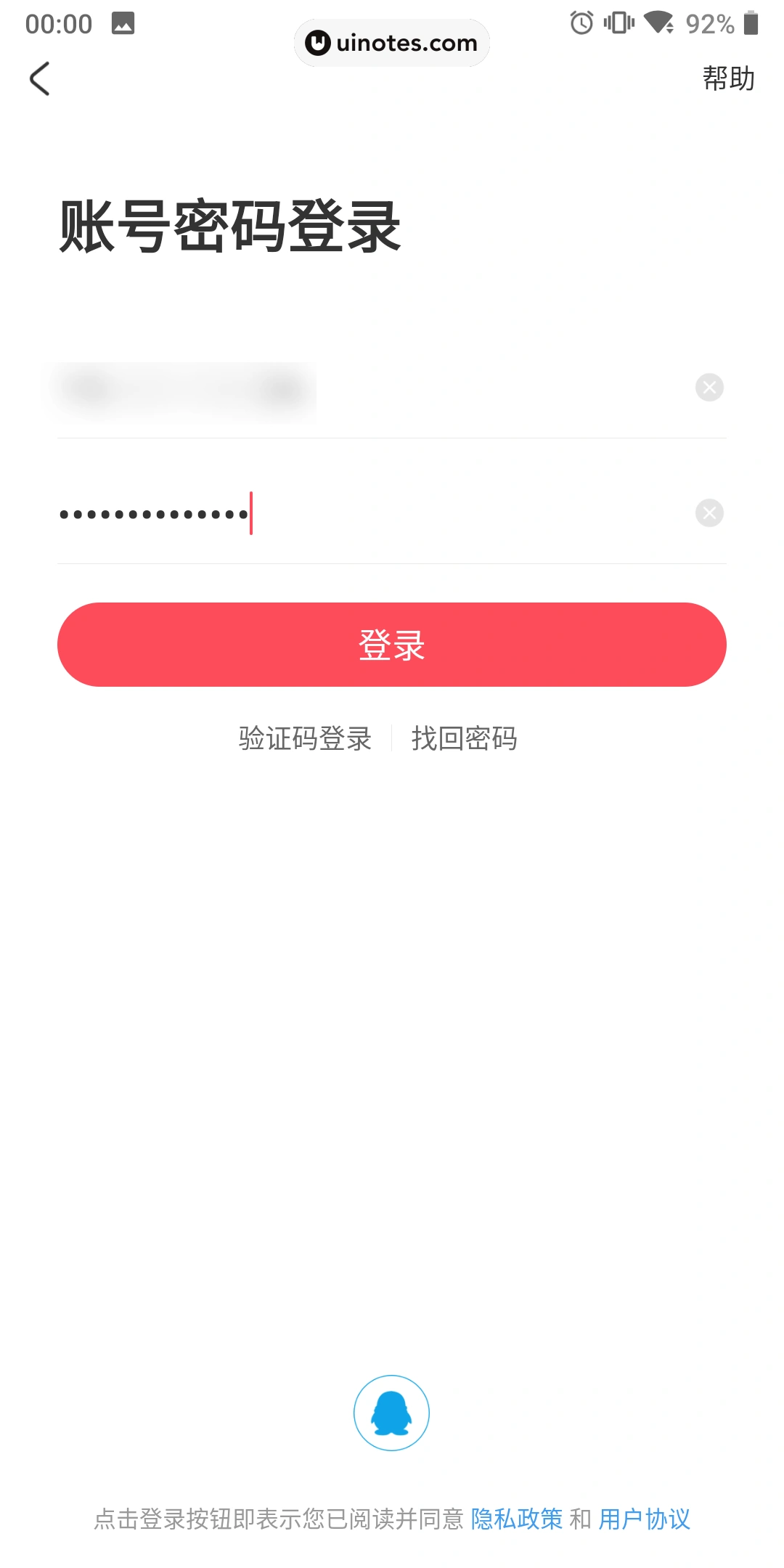Viewport: 784px width, 1568px height.
Task: Open the 用户协议 user agreement
Action: pyautogui.click(x=644, y=1519)
